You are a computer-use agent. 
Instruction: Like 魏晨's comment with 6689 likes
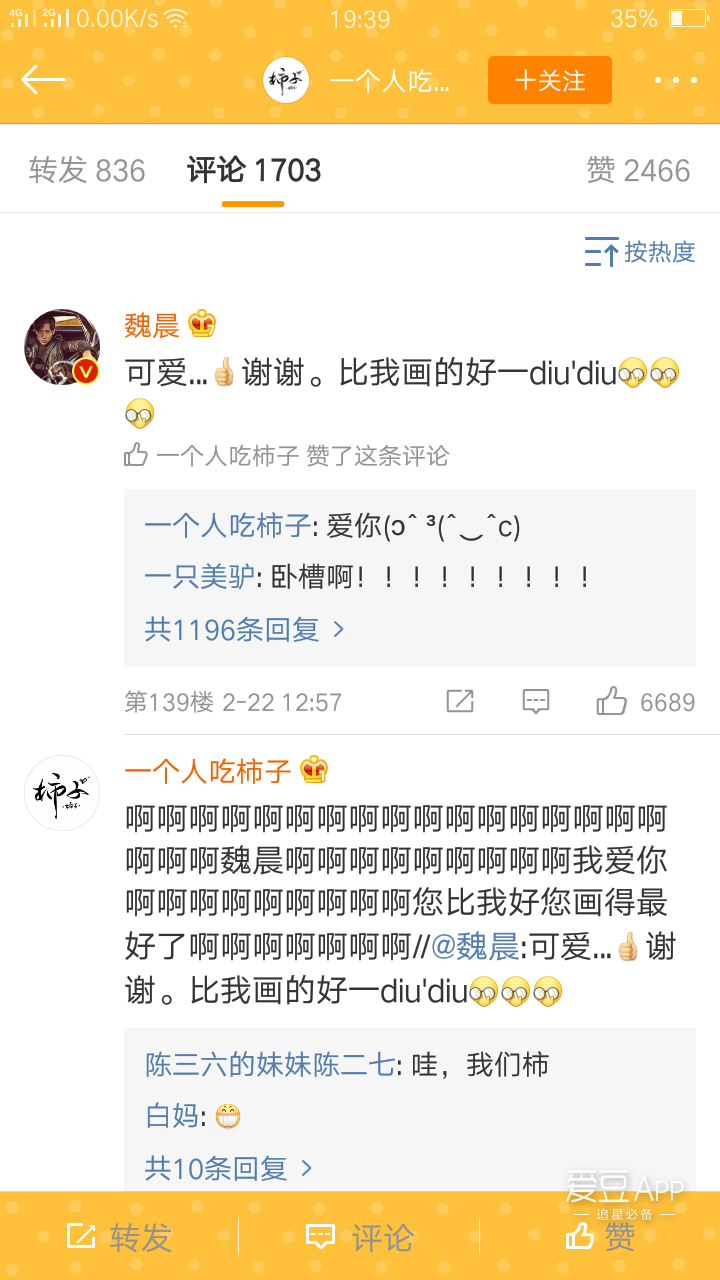pyautogui.click(x=612, y=701)
